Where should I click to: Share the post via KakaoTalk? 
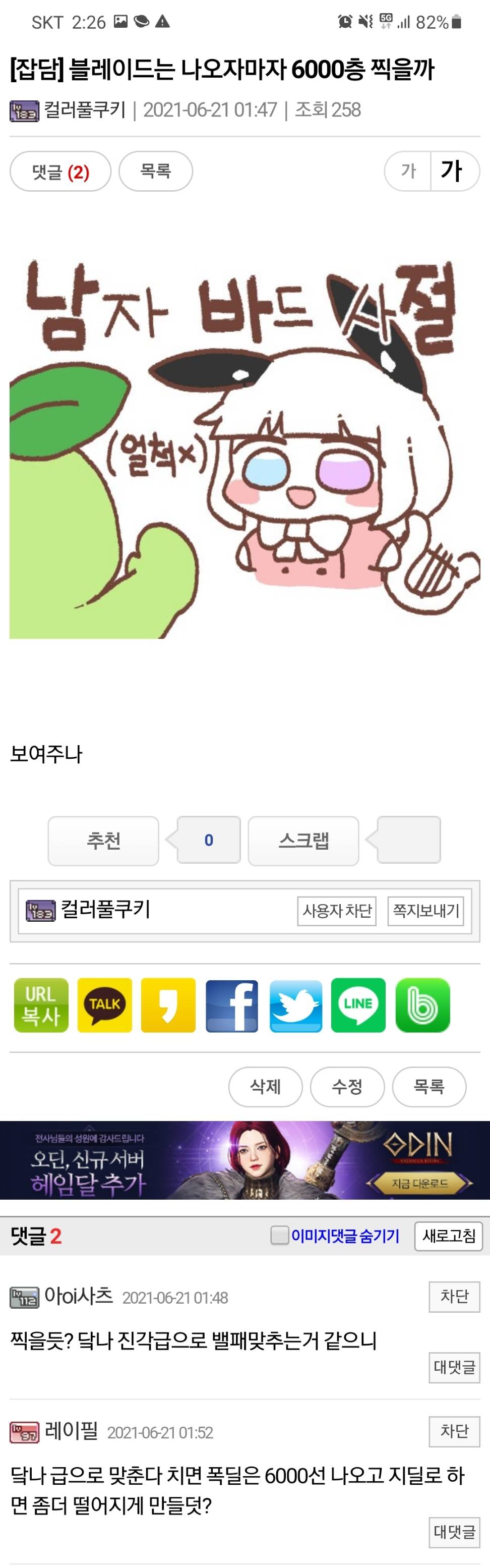104,1005
